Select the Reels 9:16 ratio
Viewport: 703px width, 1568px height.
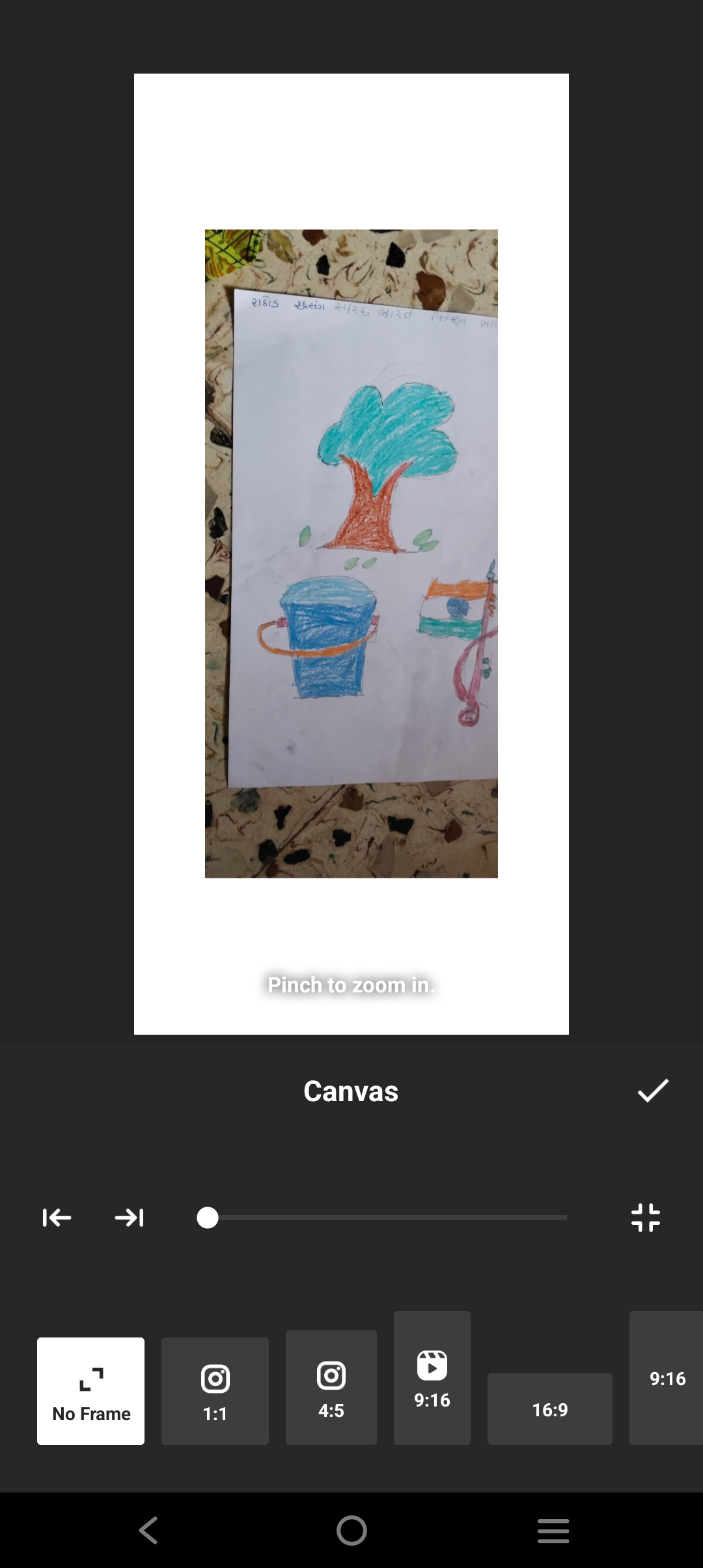point(432,1378)
